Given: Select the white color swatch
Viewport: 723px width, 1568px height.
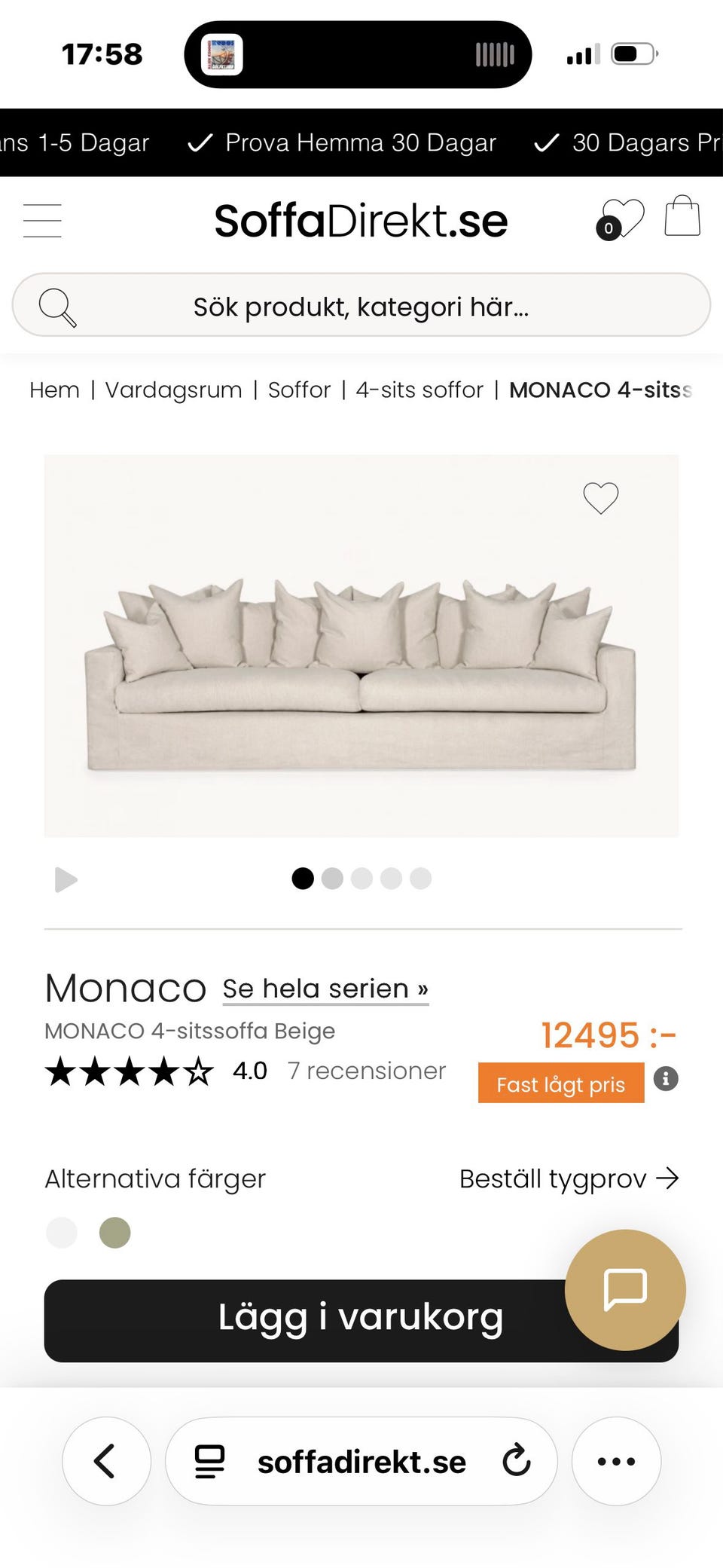Looking at the screenshot, I should point(62,1233).
